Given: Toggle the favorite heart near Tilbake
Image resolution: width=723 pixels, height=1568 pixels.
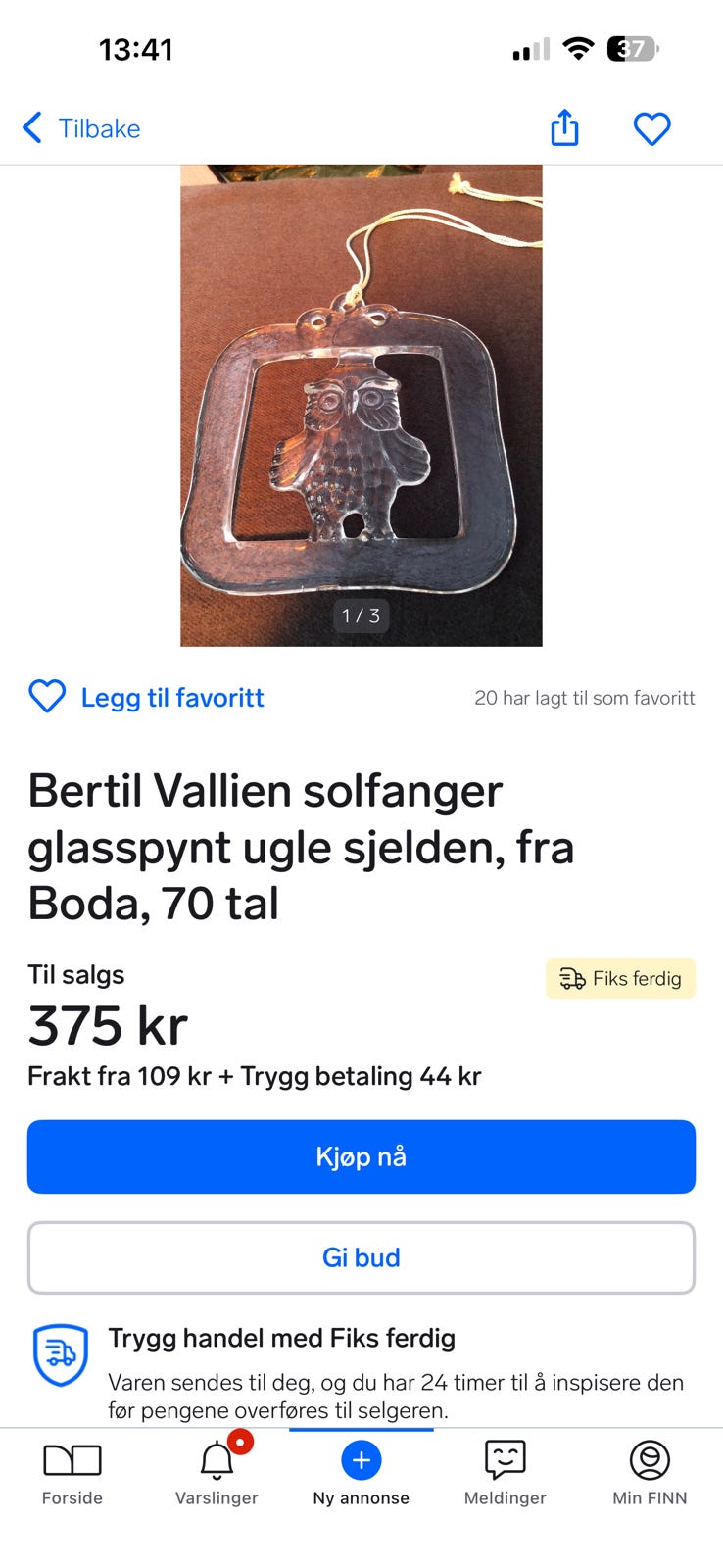Looking at the screenshot, I should pos(651,127).
